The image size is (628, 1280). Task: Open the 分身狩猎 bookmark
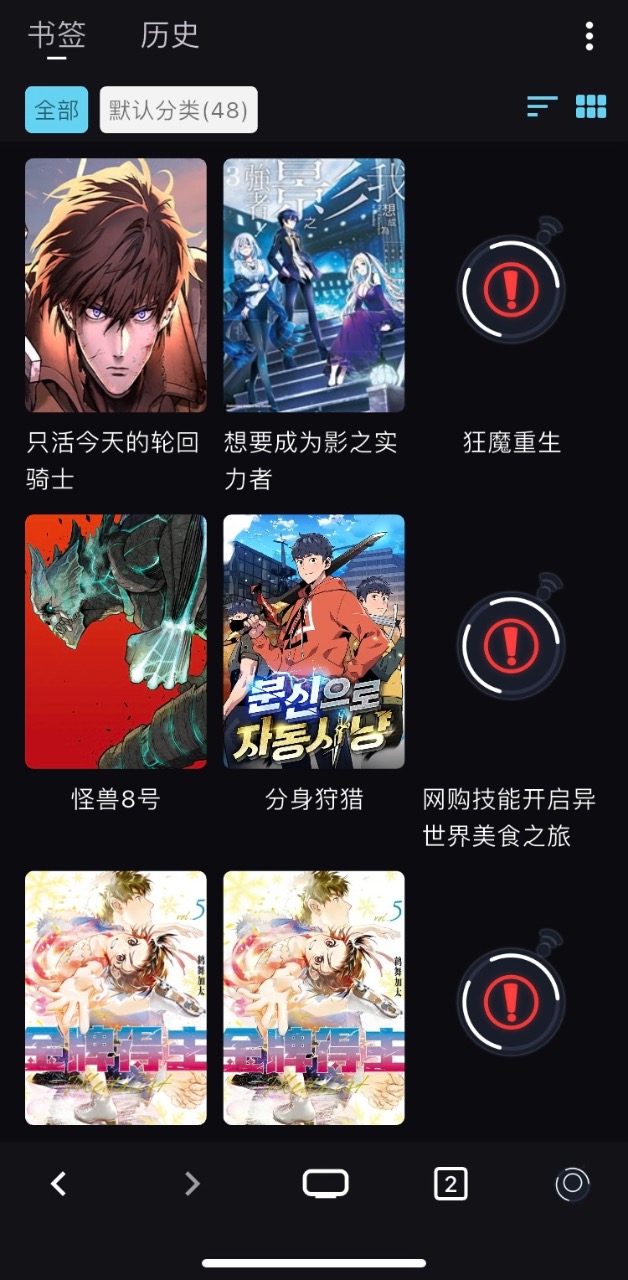pos(314,642)
